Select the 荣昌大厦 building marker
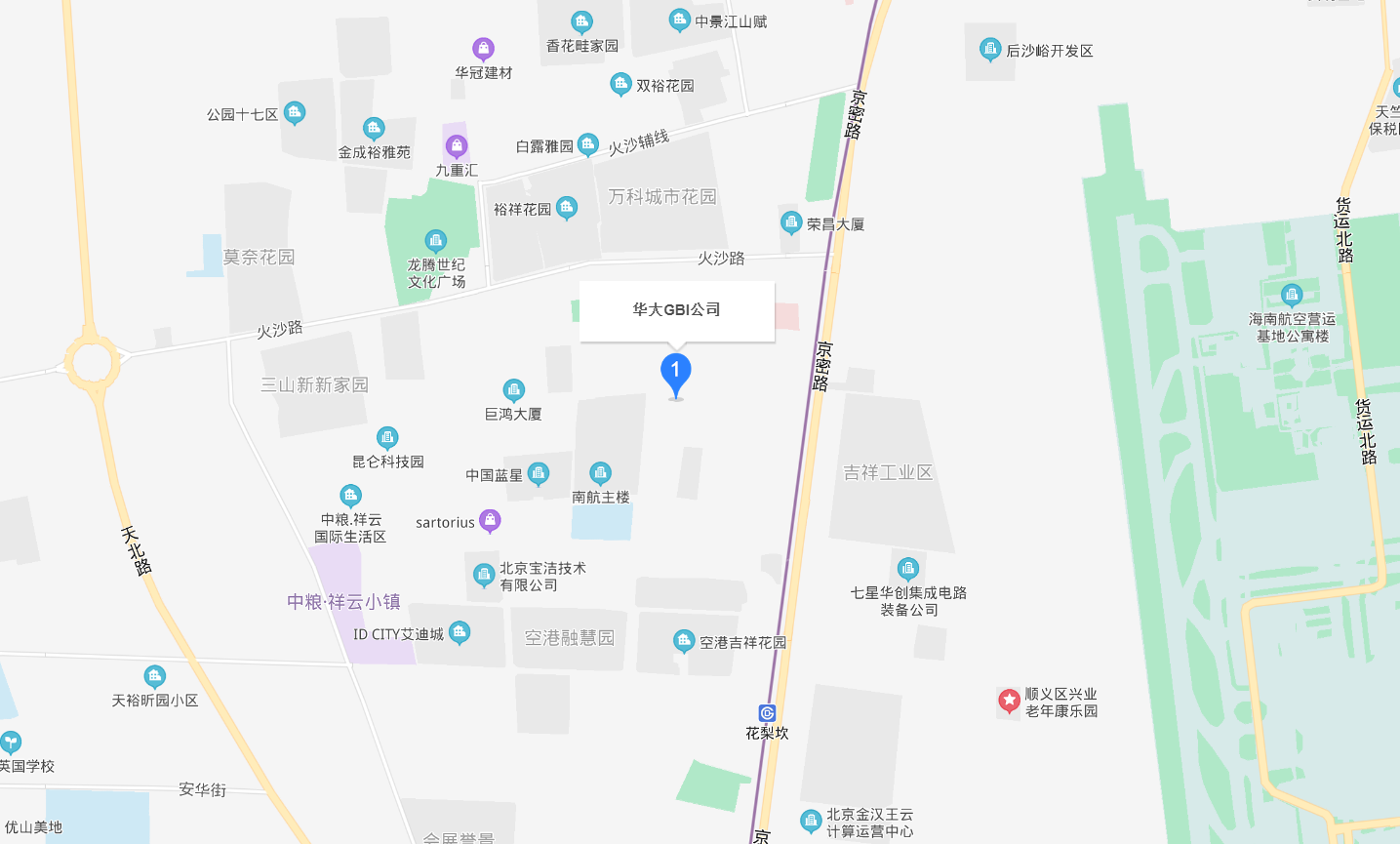 [791, 223]
